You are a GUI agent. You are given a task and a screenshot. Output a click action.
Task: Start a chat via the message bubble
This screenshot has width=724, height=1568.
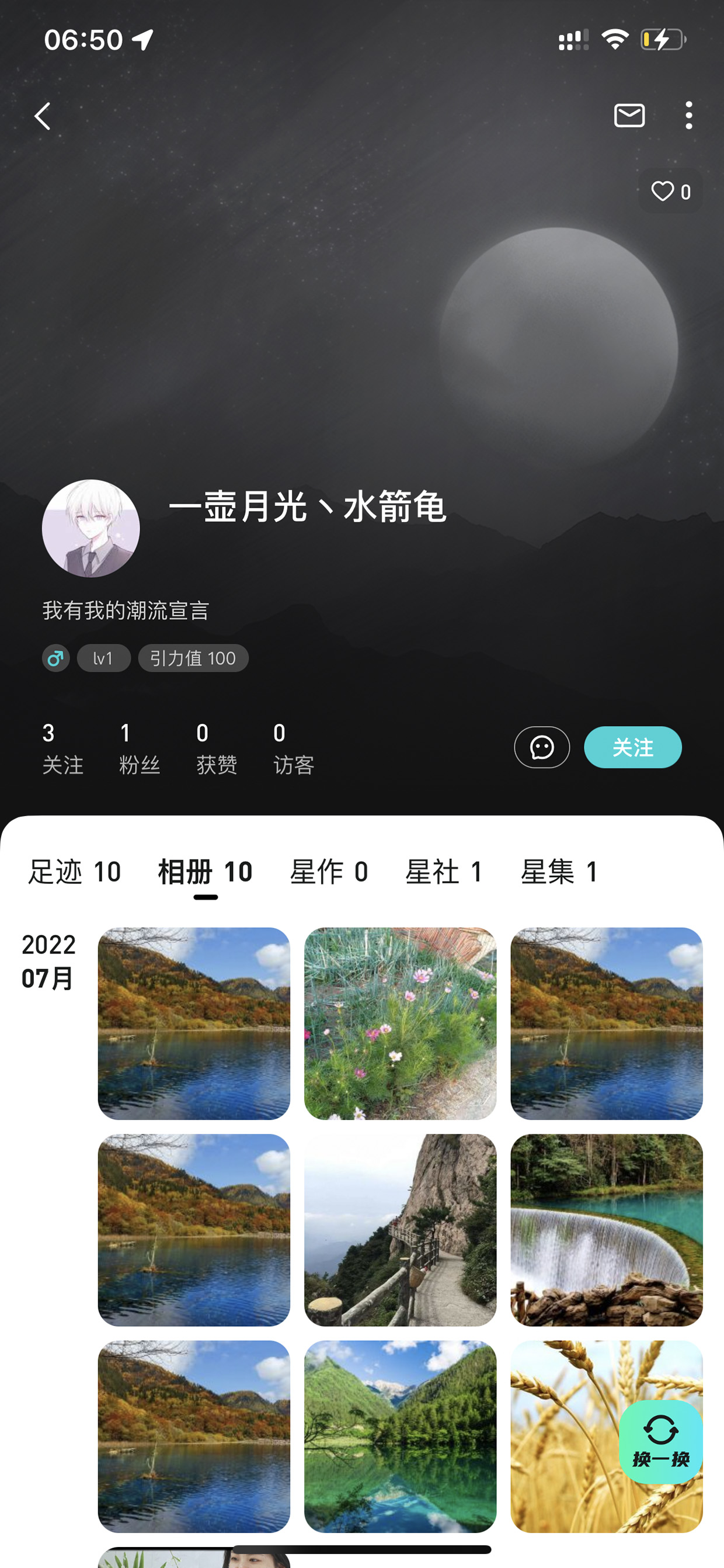pyautogui.click(x=541, y=747)
